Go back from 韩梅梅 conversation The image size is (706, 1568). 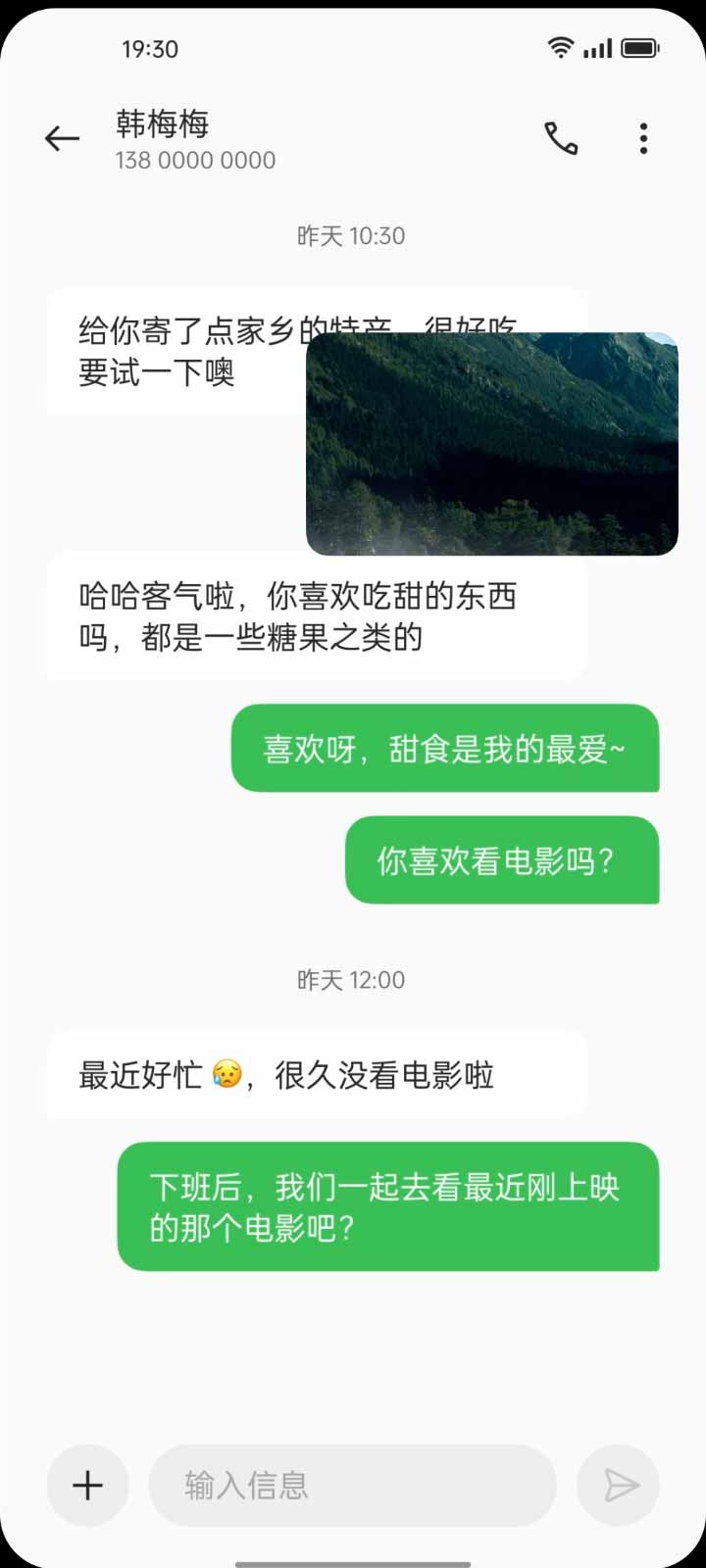pos(62,139)
